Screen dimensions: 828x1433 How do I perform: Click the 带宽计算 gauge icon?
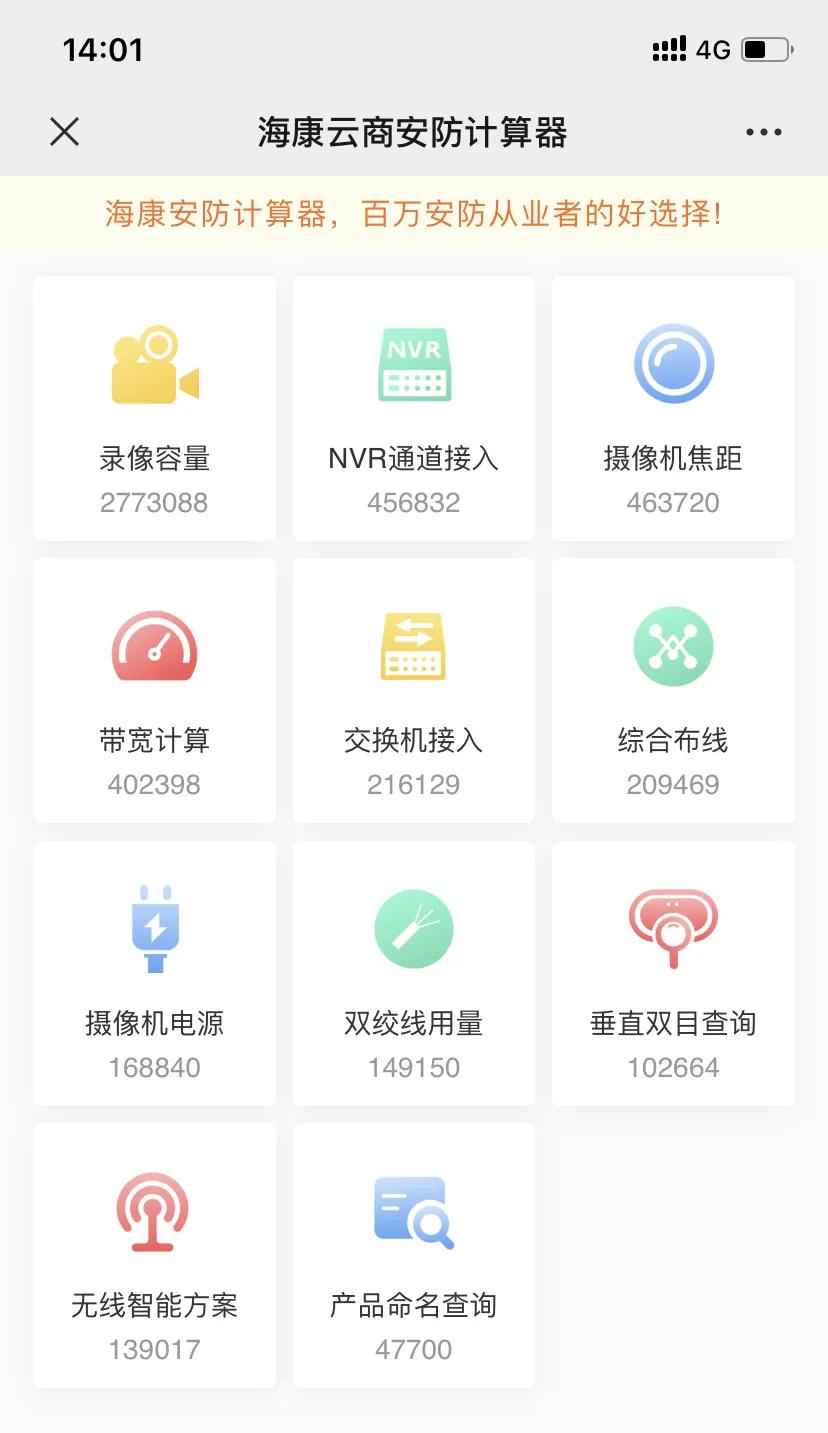click(x=153, y=645)
